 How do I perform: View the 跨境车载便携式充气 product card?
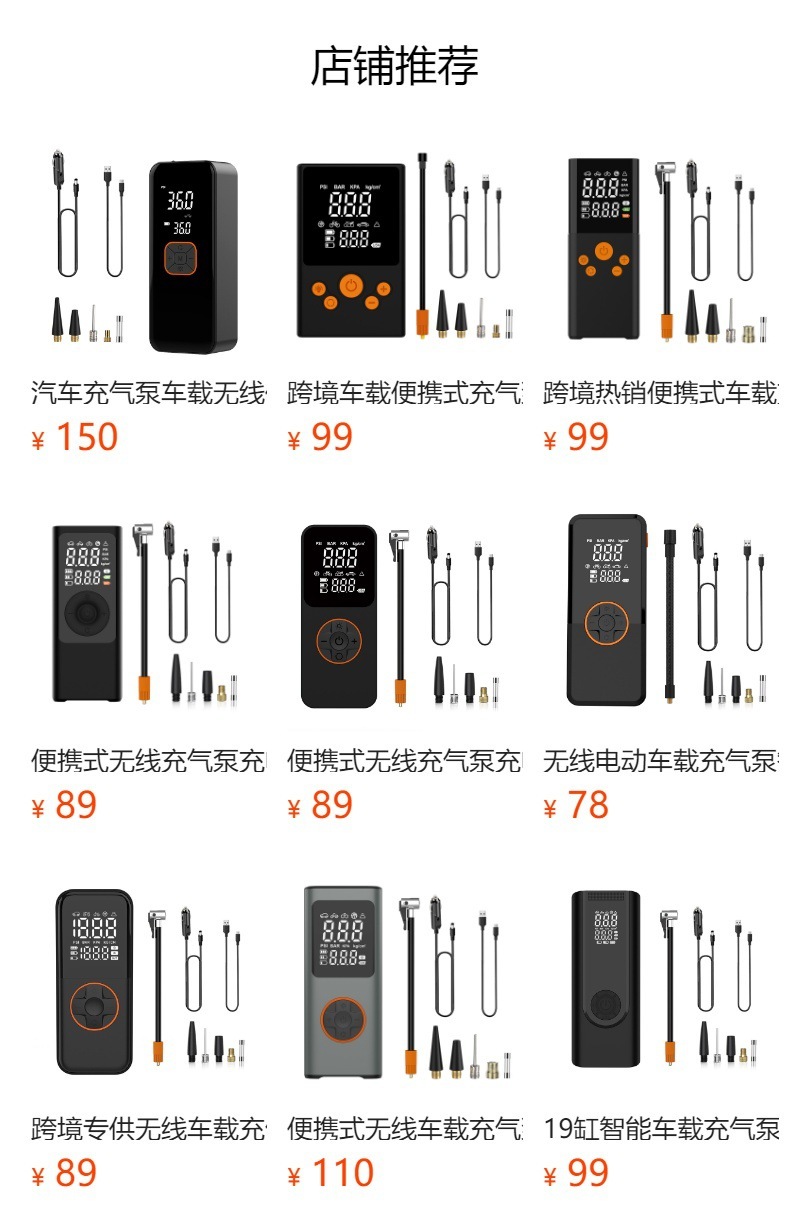pyautogui.click(x=404, y=255)
